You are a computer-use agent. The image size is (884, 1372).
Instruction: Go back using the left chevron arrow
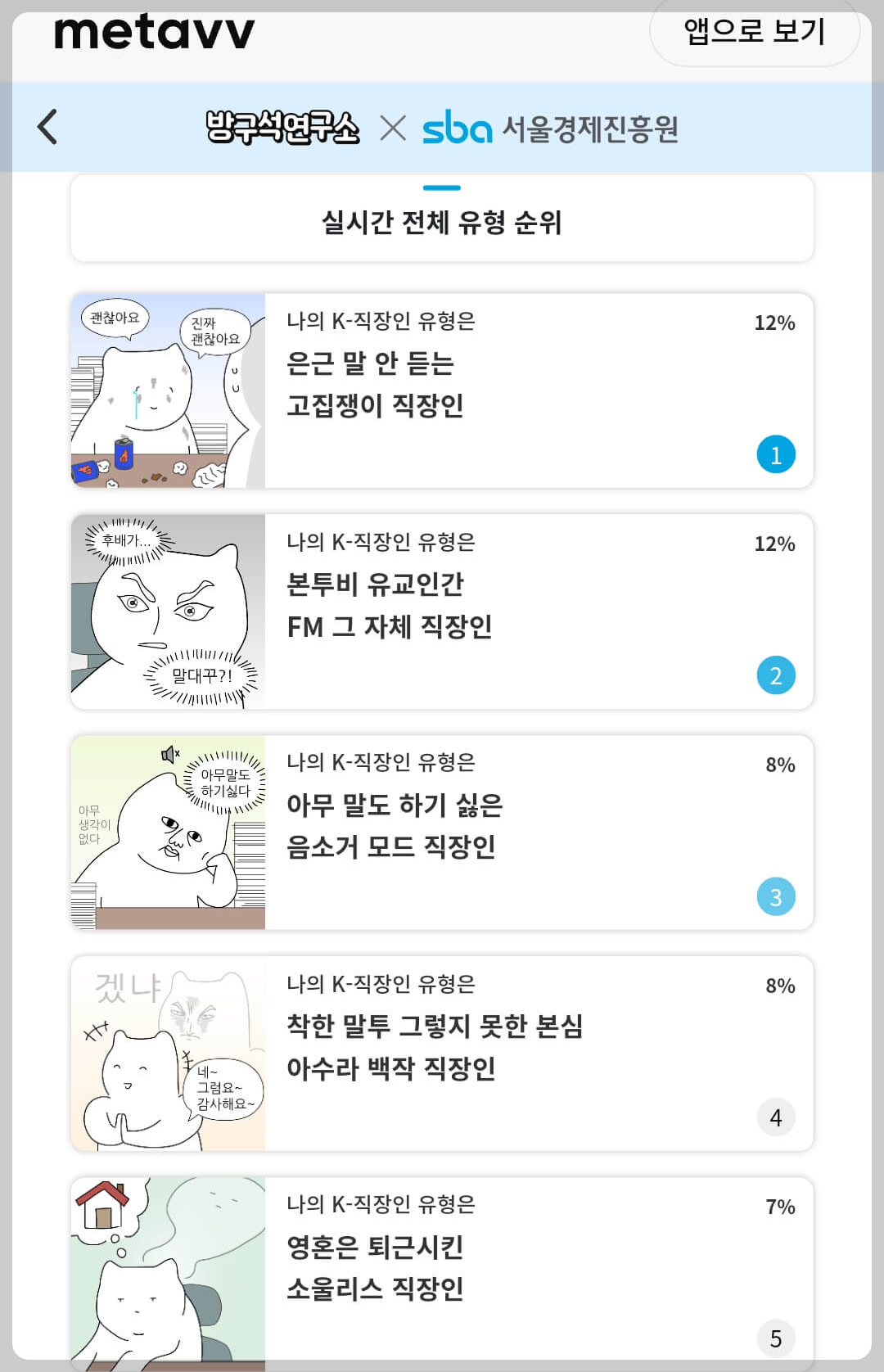[47, 128]
